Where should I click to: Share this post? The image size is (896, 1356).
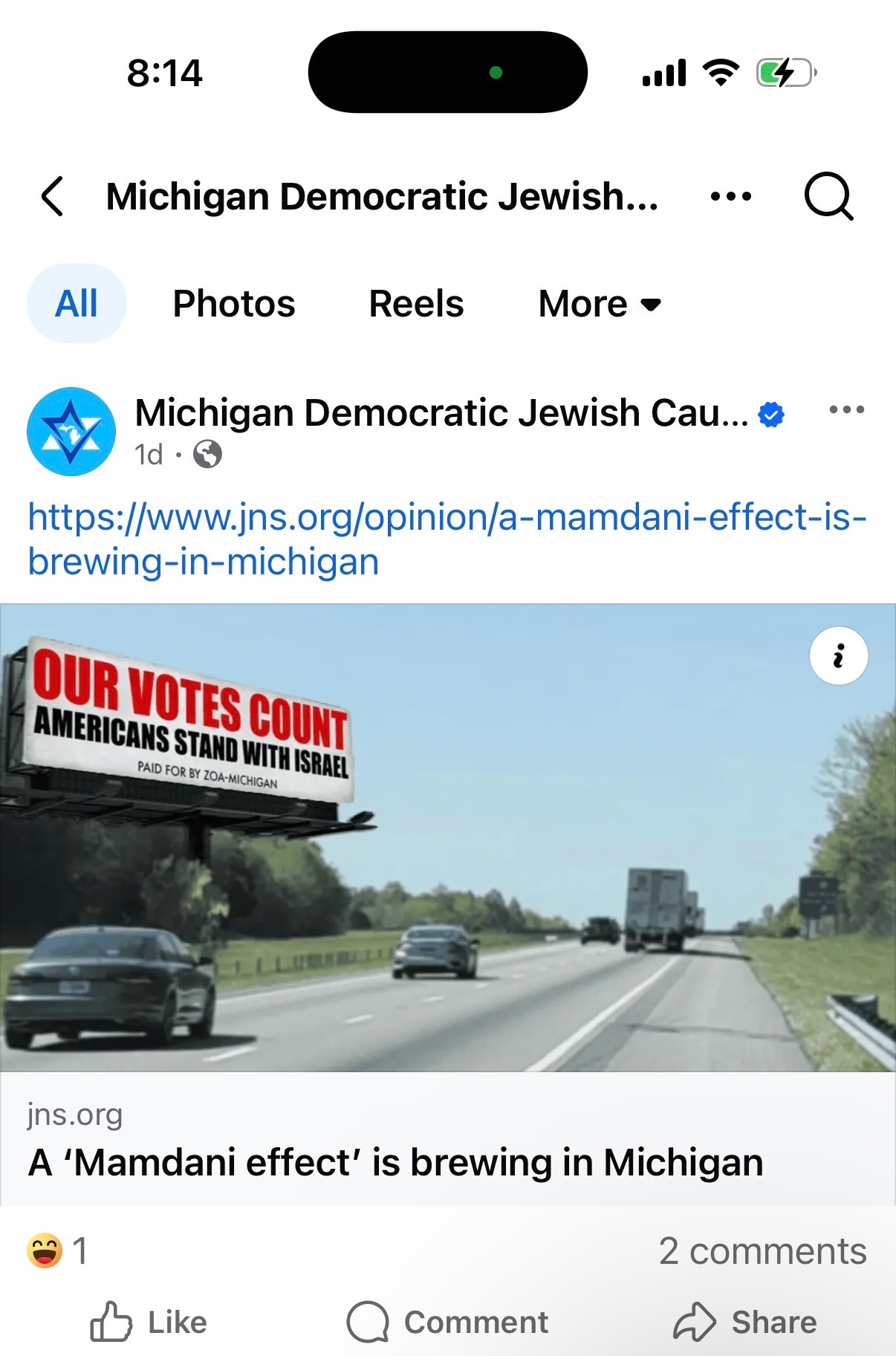click(x=745, y=1323)
